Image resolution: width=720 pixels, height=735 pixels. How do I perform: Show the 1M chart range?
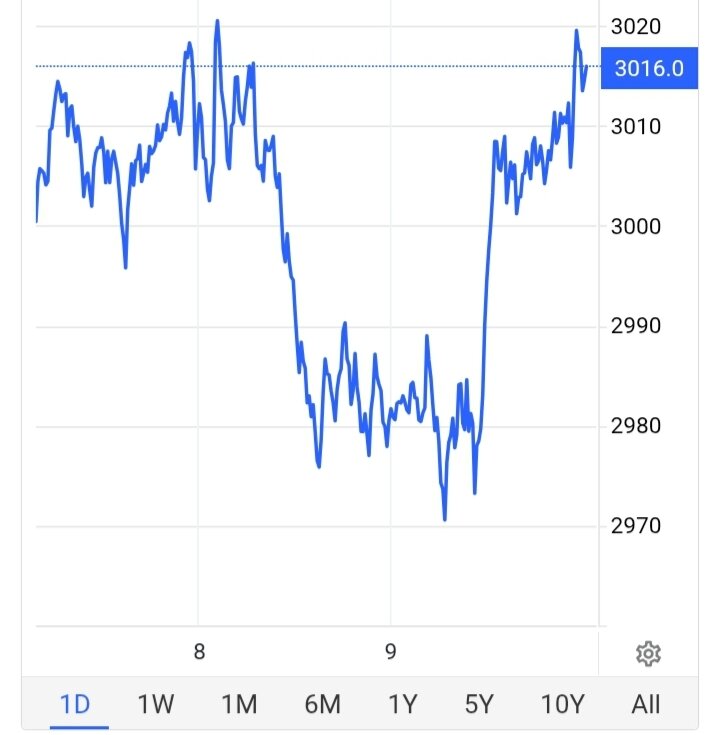[238, 704]
